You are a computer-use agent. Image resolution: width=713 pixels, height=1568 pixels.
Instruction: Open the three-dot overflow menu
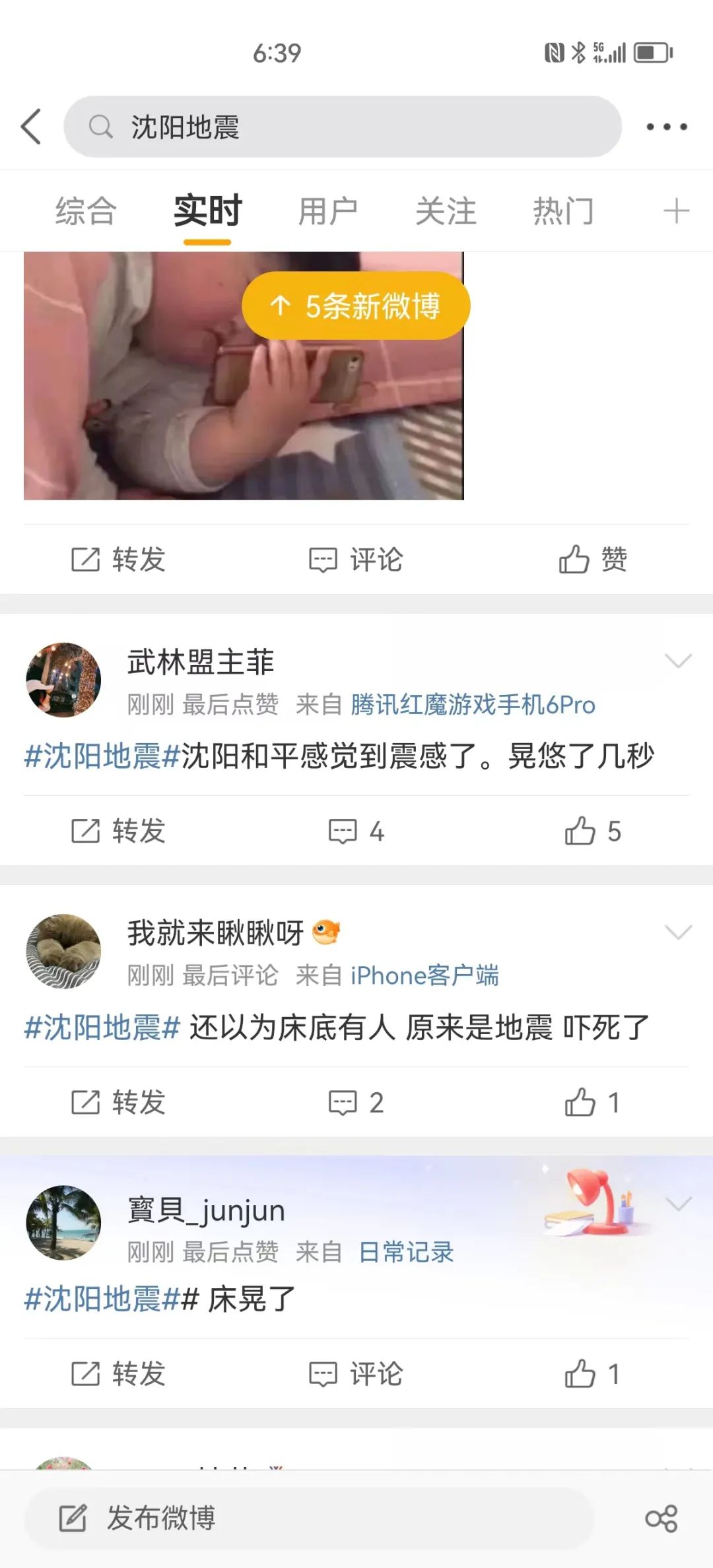click(x=666, y=127)
